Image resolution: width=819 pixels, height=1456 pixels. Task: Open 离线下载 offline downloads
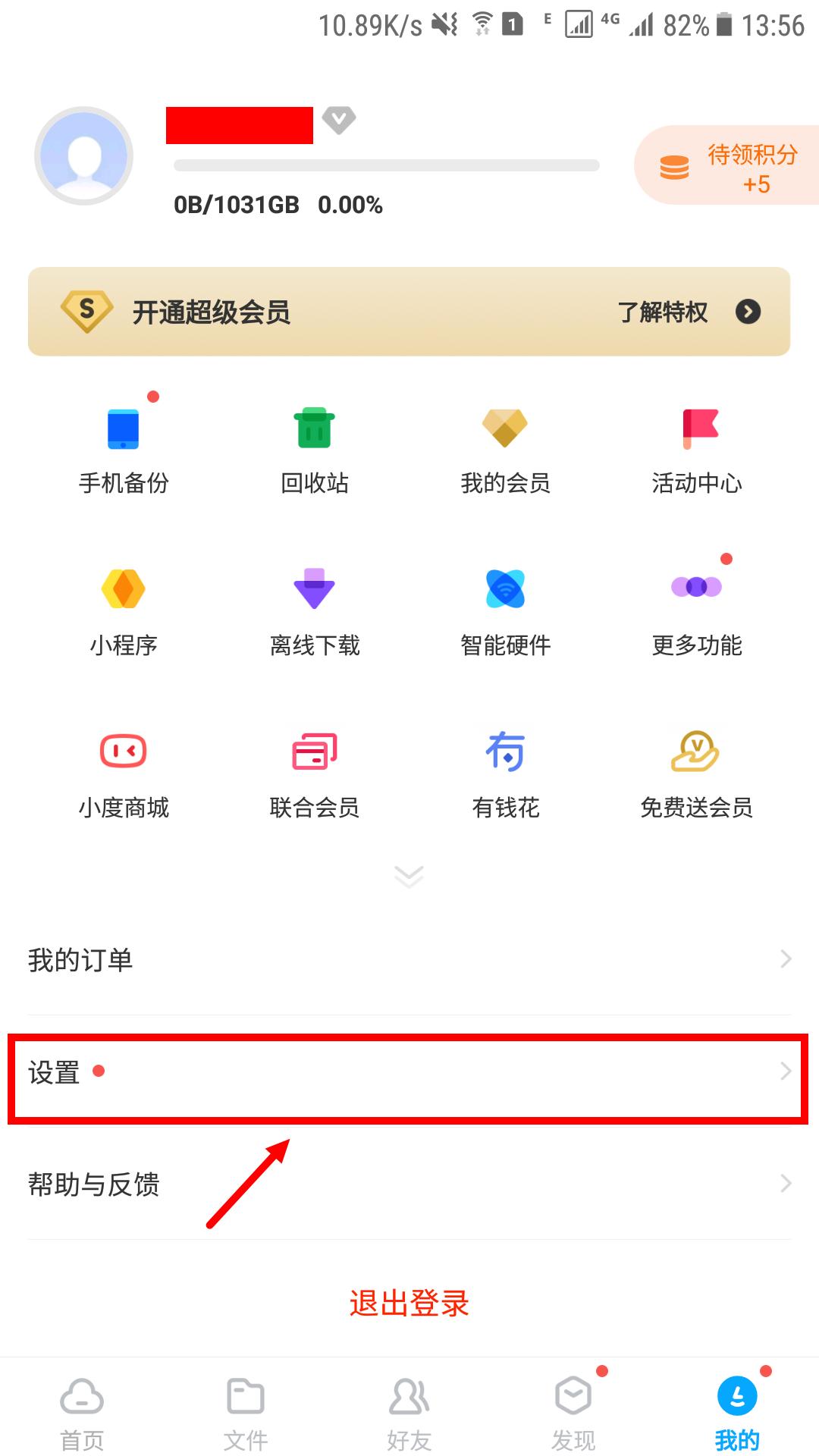point(315,610)
